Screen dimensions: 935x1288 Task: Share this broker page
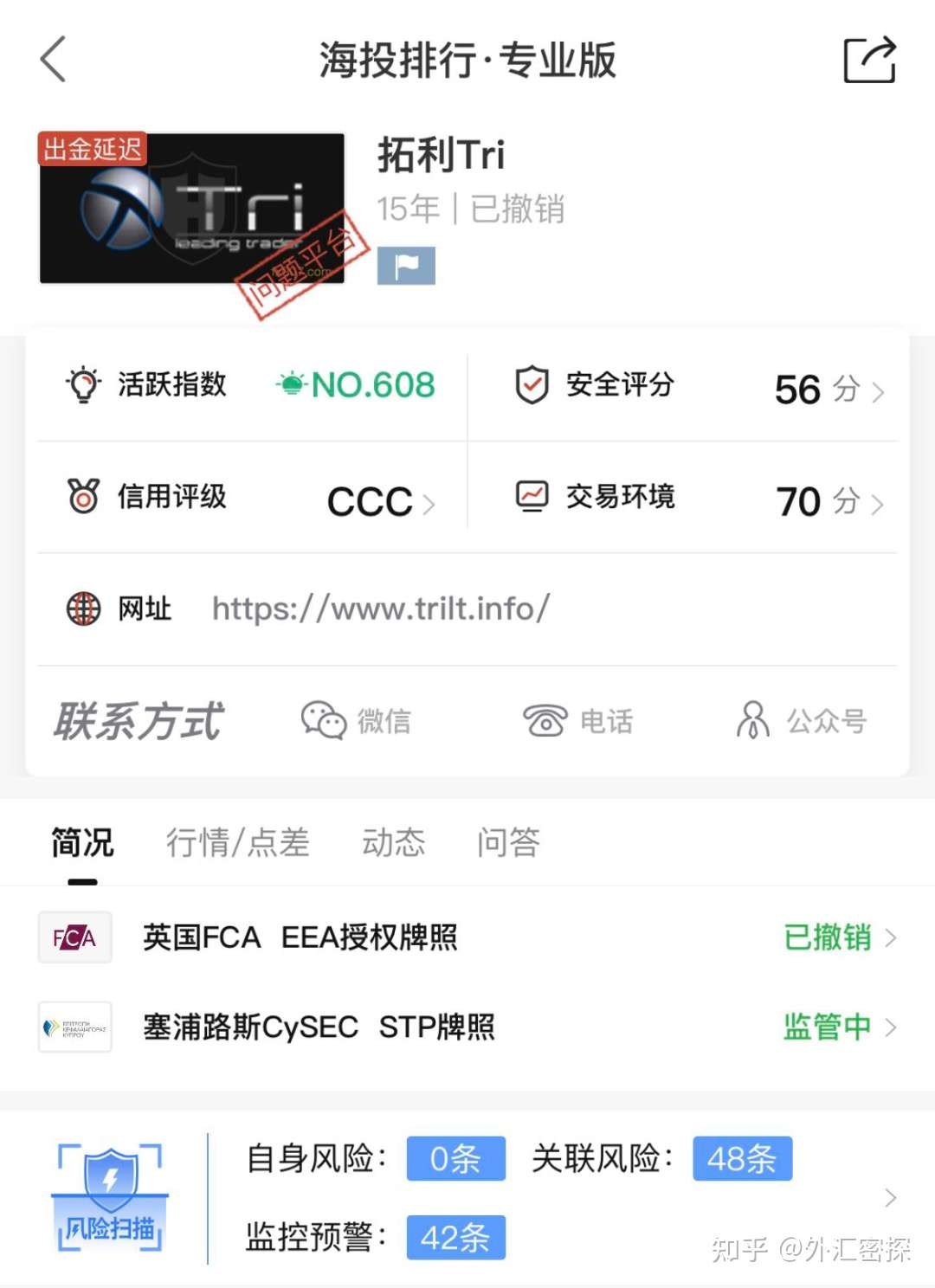[869, 60]
